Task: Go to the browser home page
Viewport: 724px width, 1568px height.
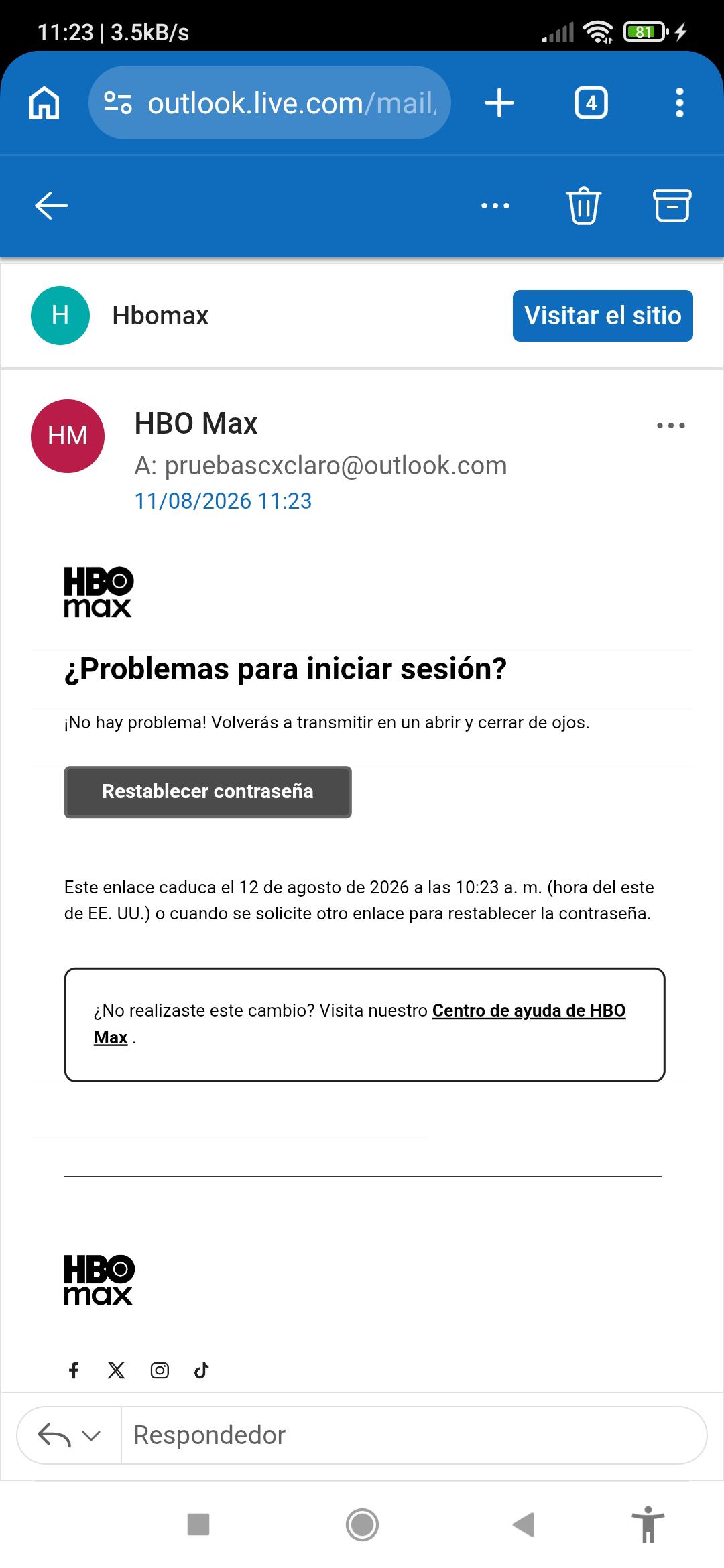Action: (44, 103)
